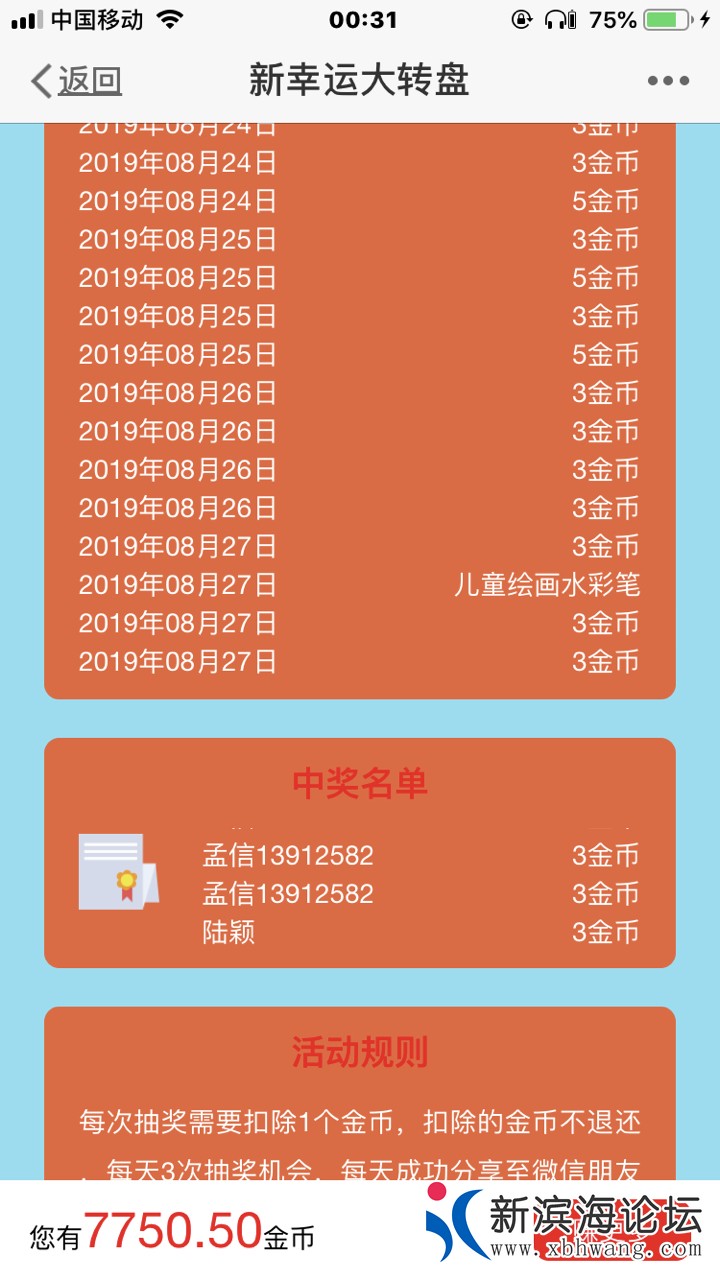Expand the 活动规则 rules section

[358, 1052]
